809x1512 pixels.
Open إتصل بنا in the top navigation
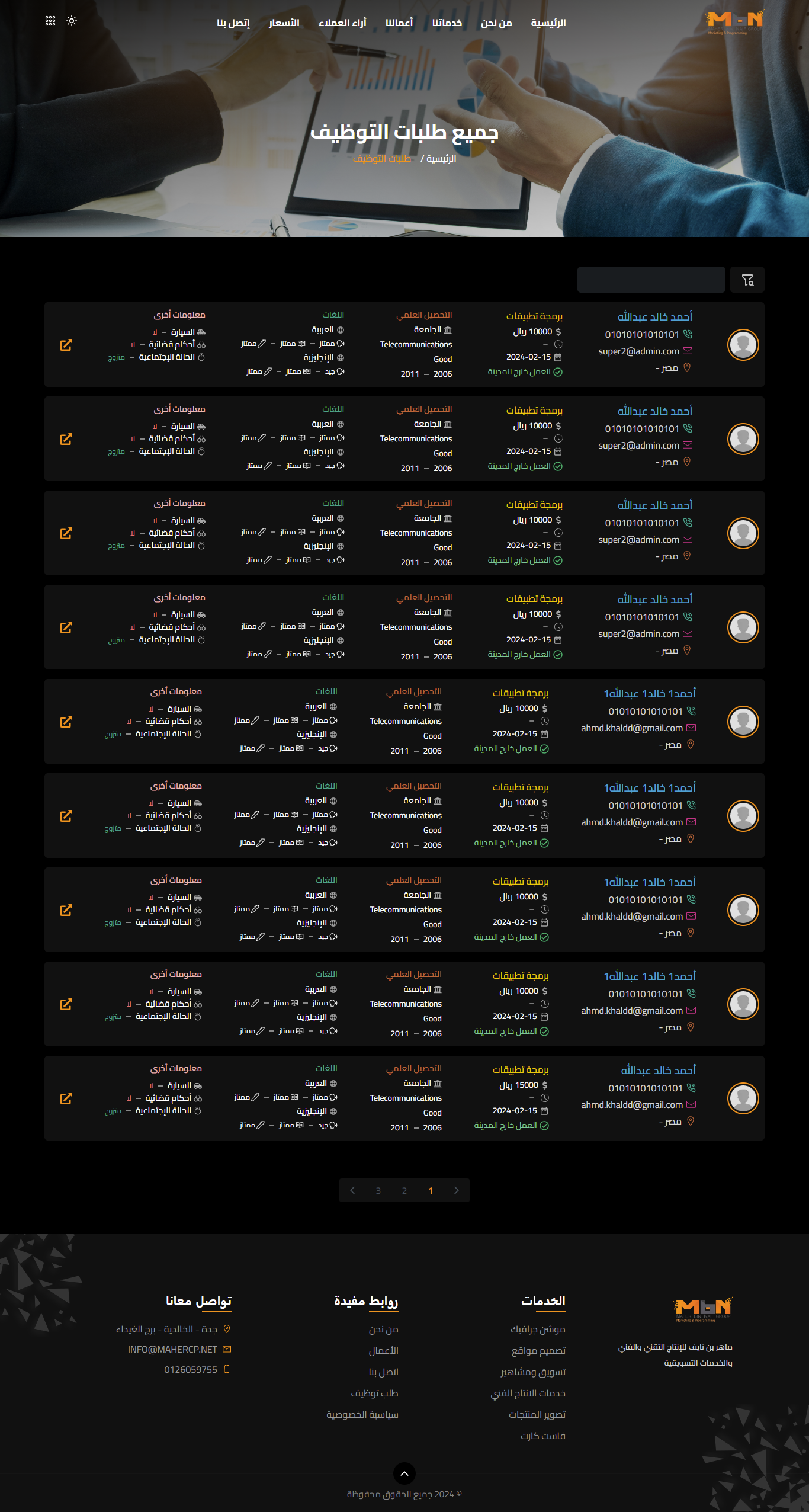click(233, 23)
